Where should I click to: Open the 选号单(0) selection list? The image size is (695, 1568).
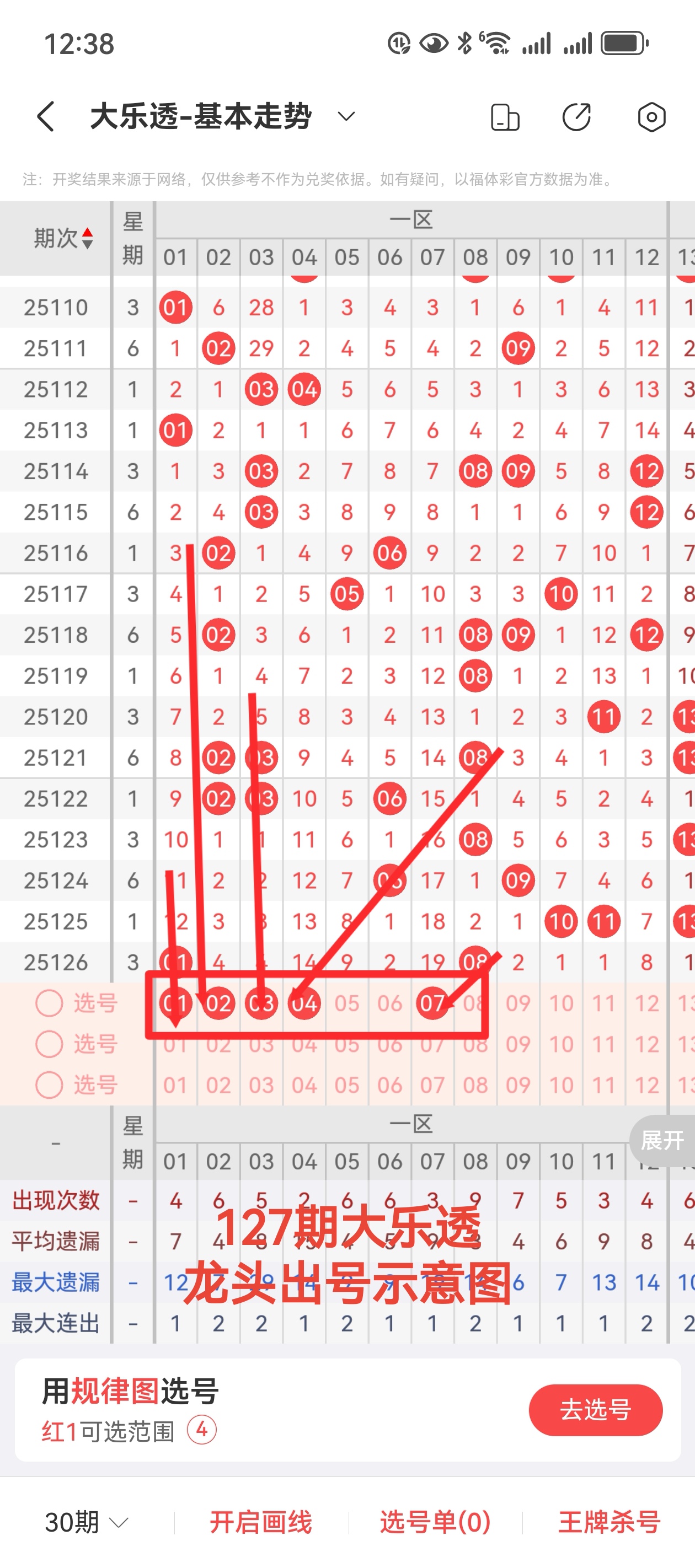point(435,1522)
